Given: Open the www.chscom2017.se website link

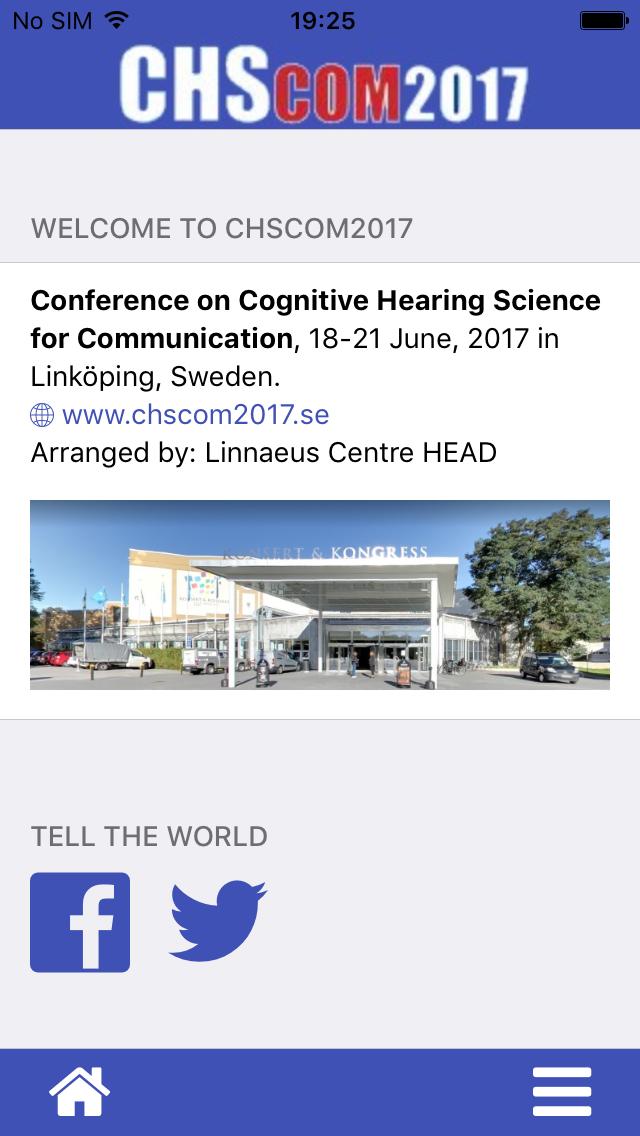Looking at the screenshot, I should pyautogui.click(x=195, y=415).
